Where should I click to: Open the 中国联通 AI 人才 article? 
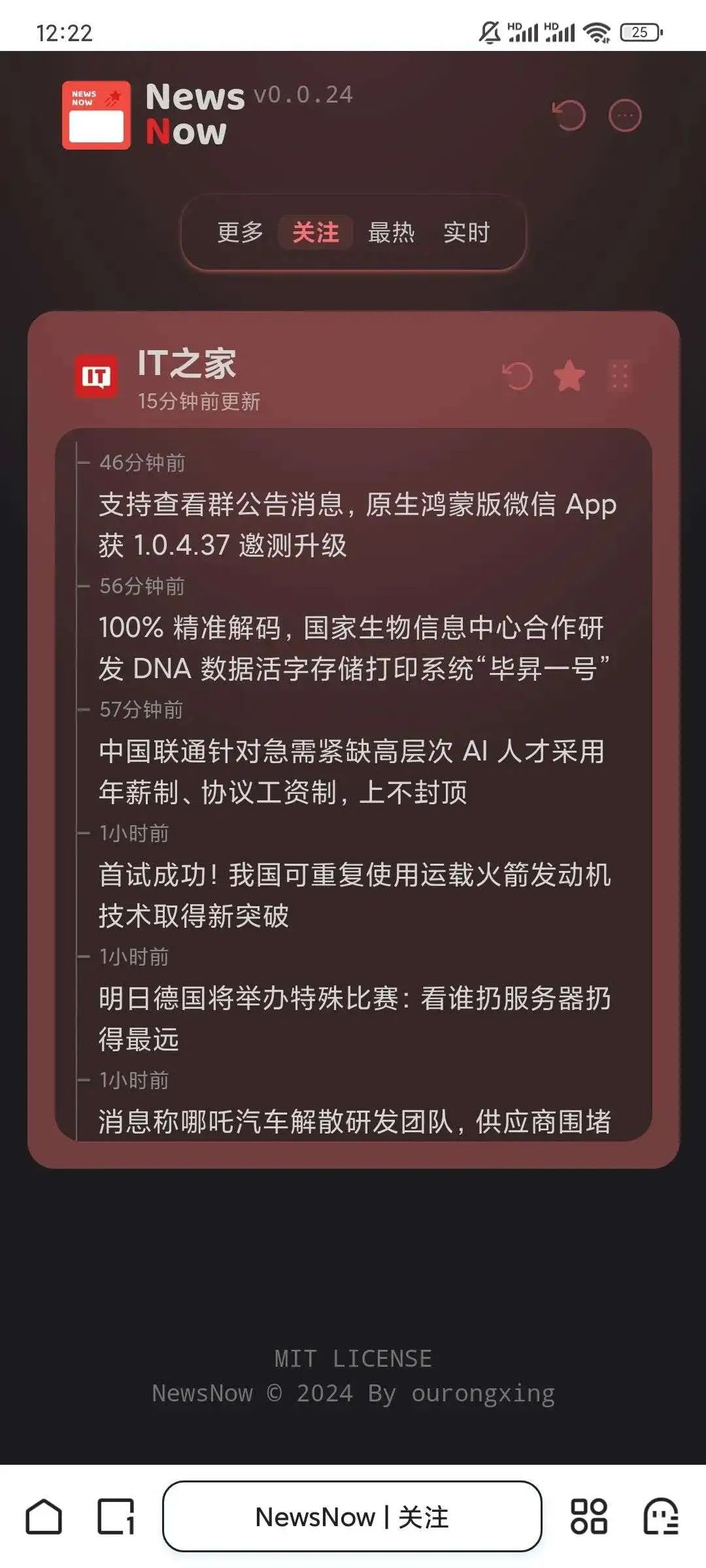coord(352,771)
